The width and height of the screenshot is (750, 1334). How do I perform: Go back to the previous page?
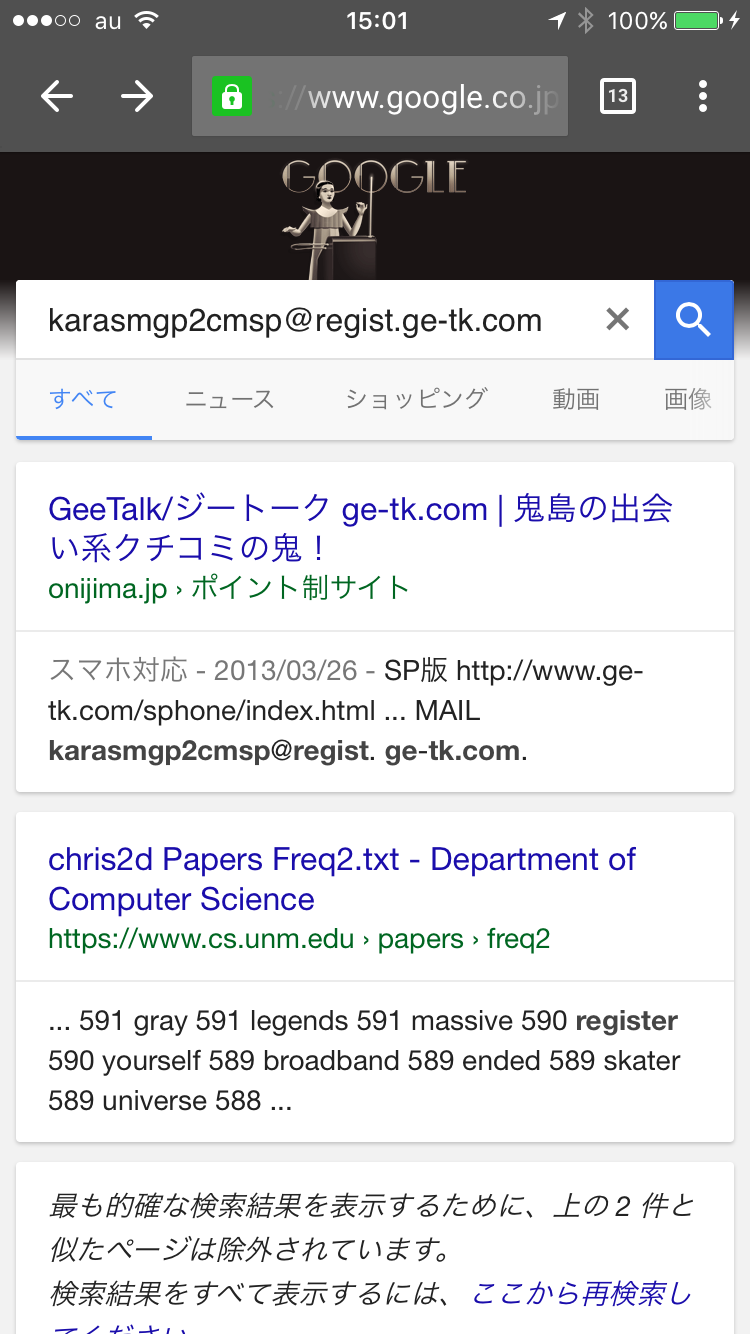click(x=57, y=96)
